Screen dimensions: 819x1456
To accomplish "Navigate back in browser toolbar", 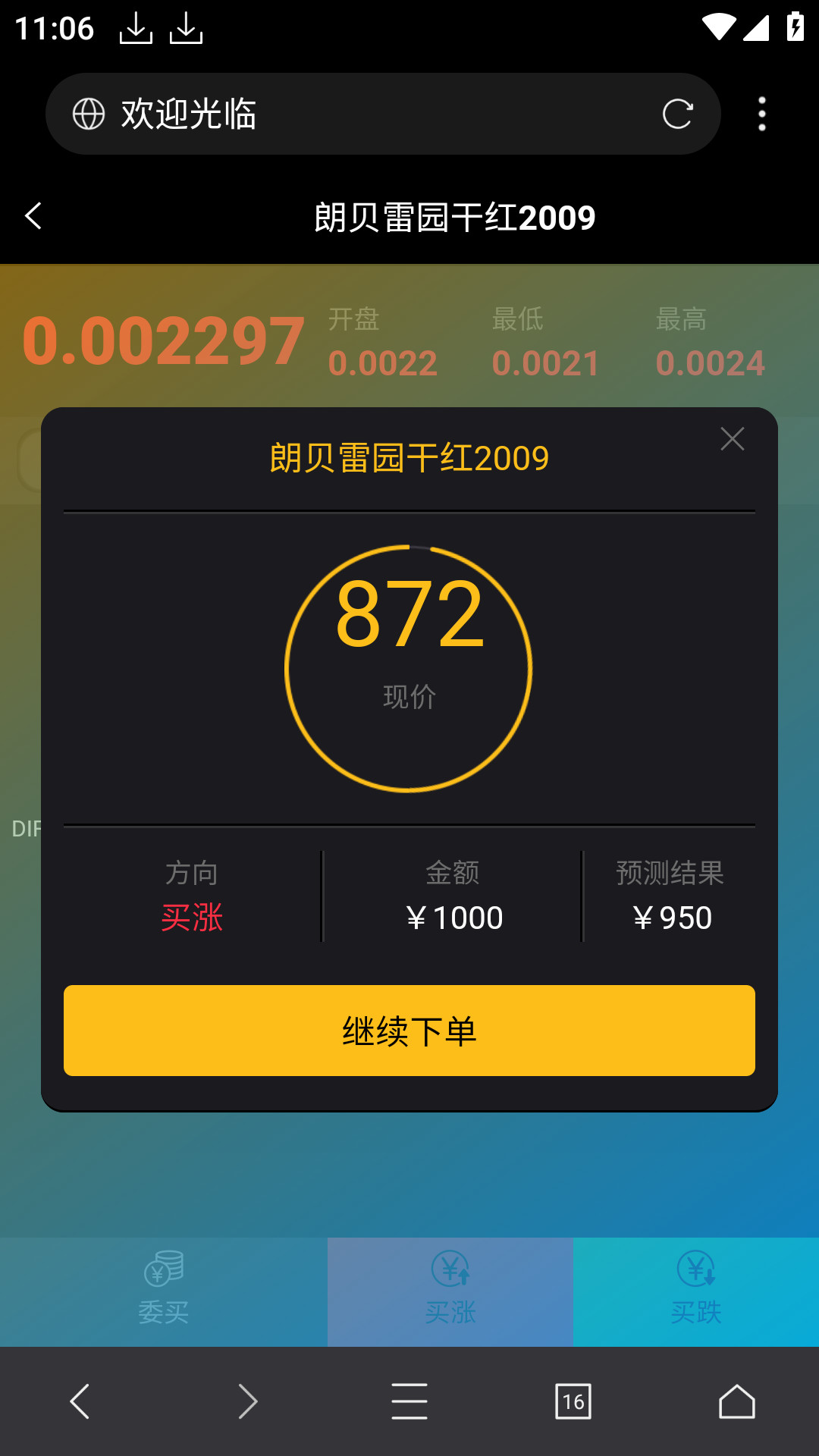I will (80, 1401).
